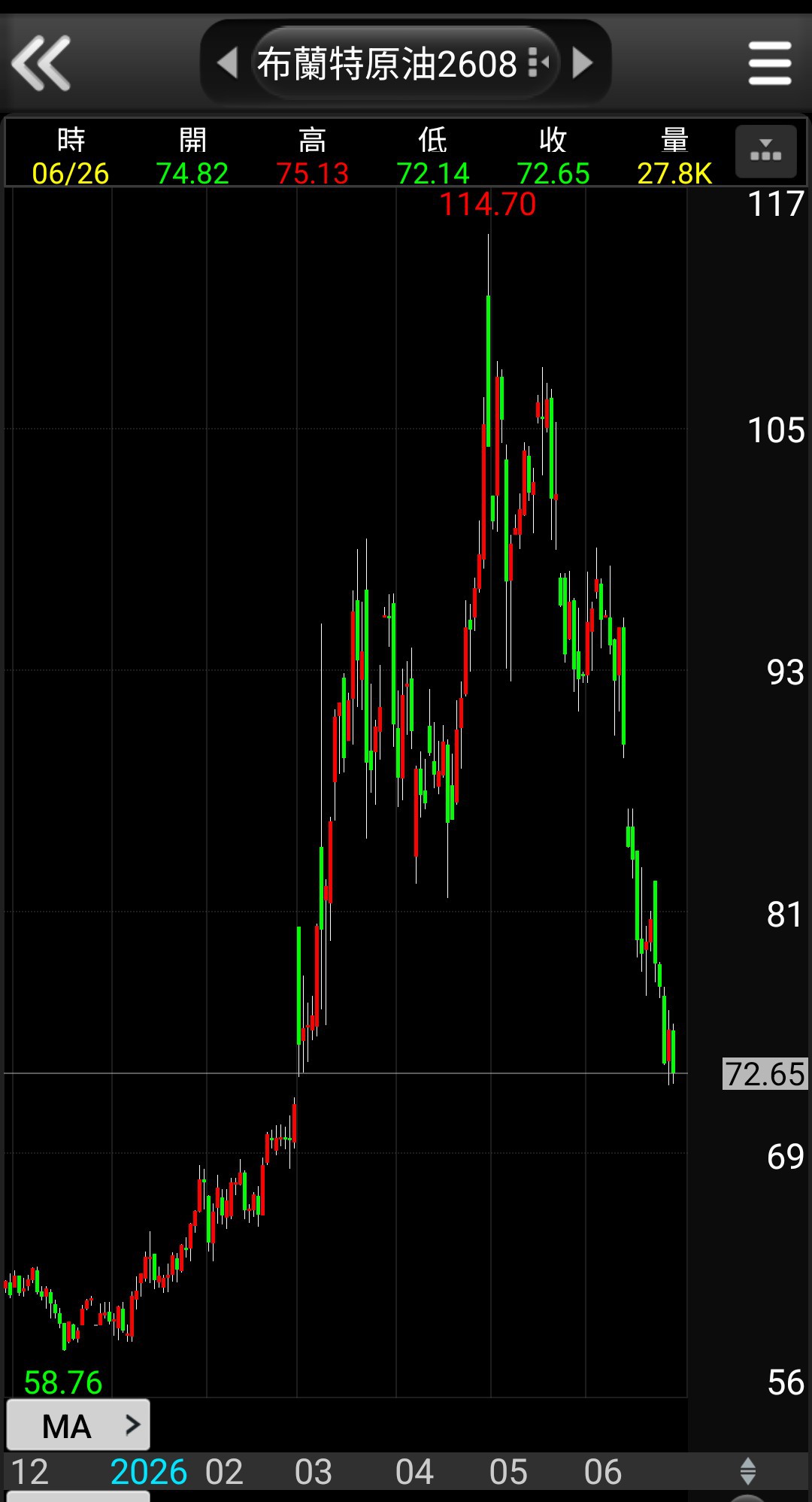
Task: Switch to the previous contract
Action: (227, 63)
